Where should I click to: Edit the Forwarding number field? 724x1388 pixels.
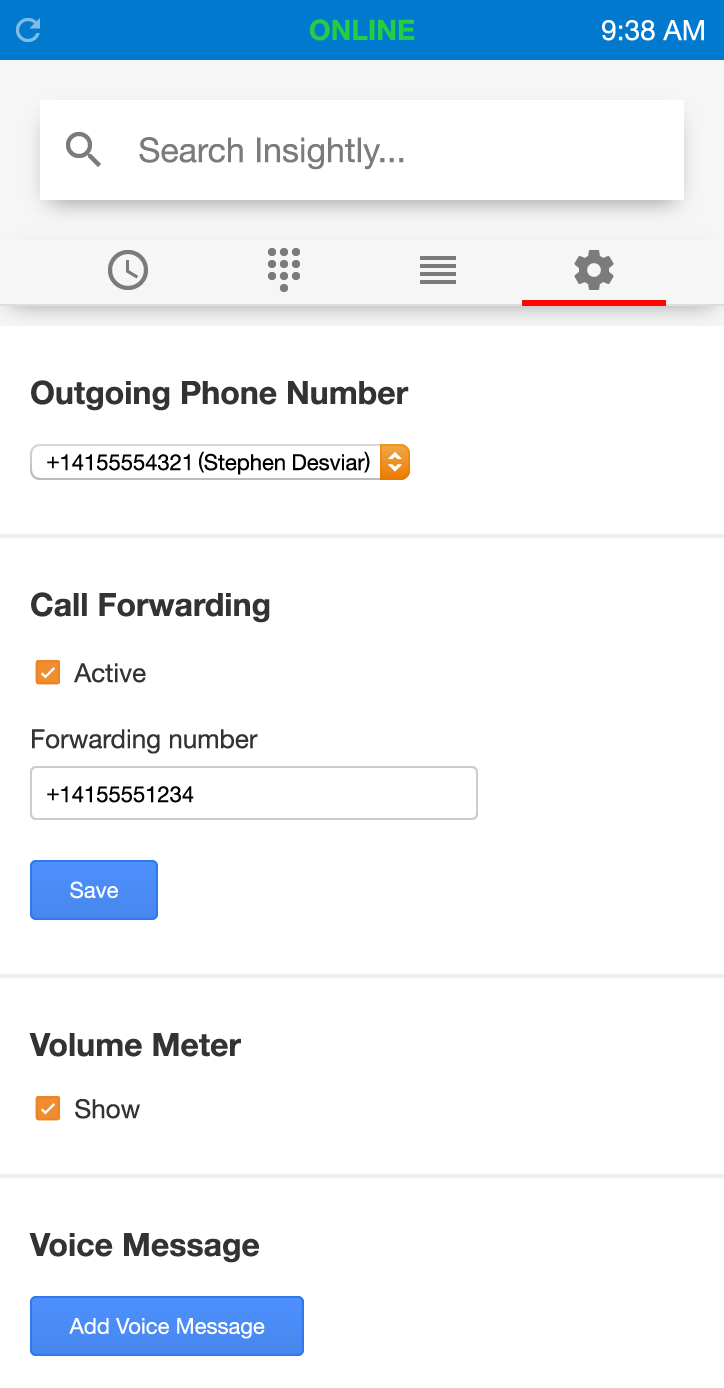(254, 793)
